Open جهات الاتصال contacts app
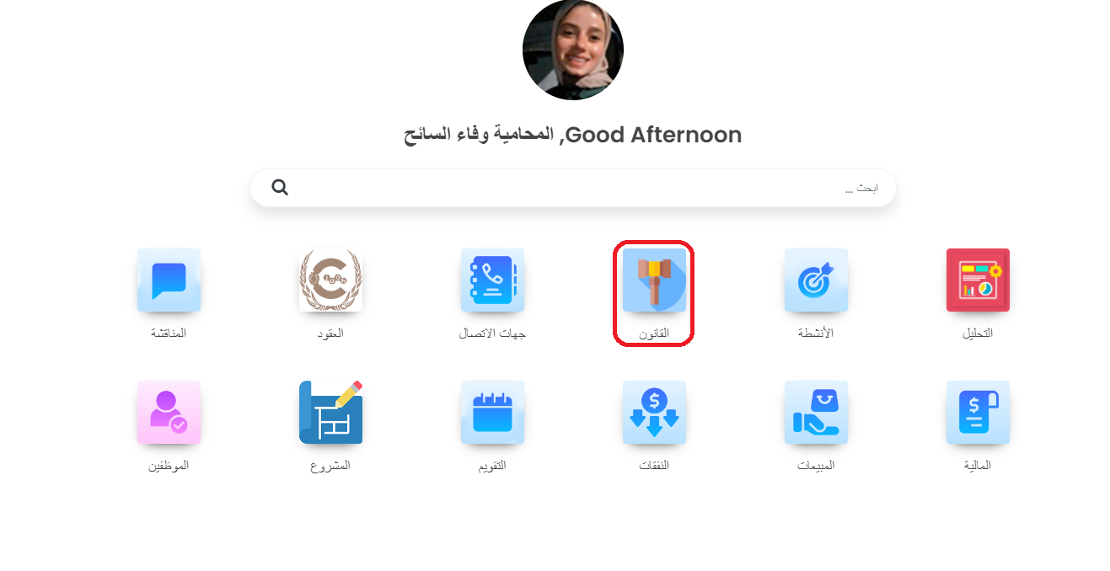 click(x=492, y=281)
